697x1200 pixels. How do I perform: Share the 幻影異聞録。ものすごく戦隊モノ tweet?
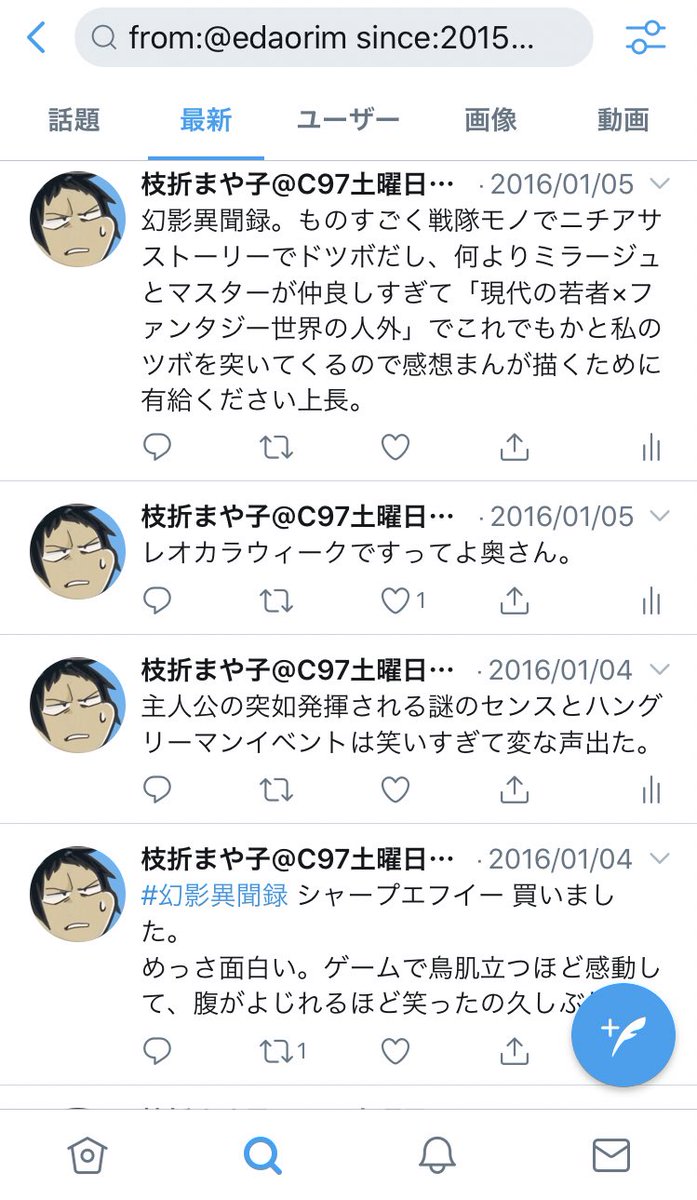click(x=513, y=448)
